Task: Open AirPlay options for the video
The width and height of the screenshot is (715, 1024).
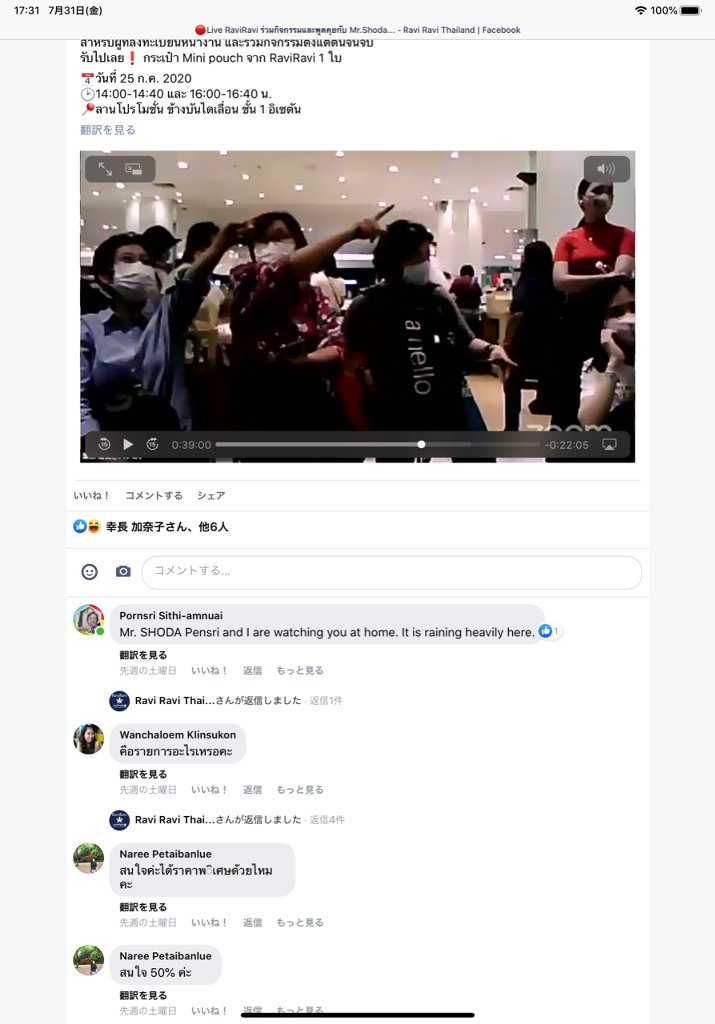Action: point(609,444)
